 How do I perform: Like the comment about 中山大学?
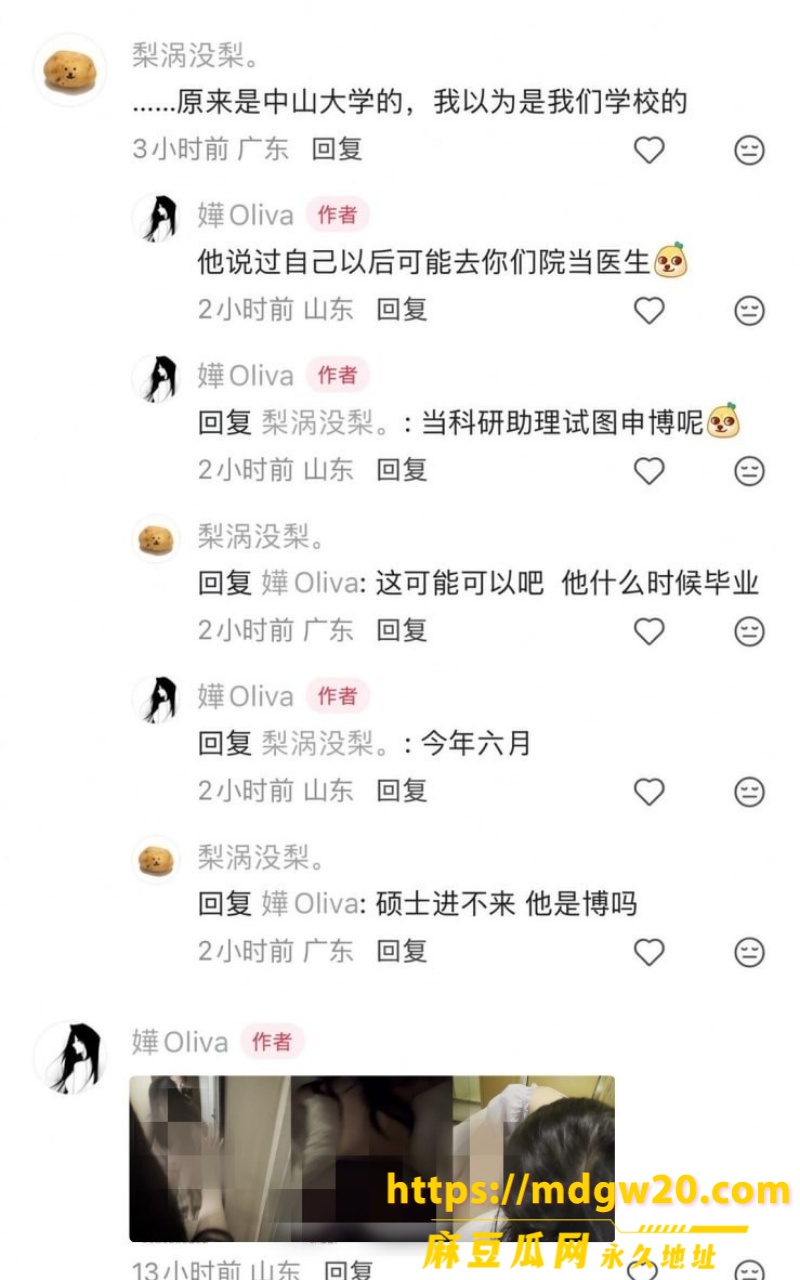pyautogui.click(x=649, y=150)
